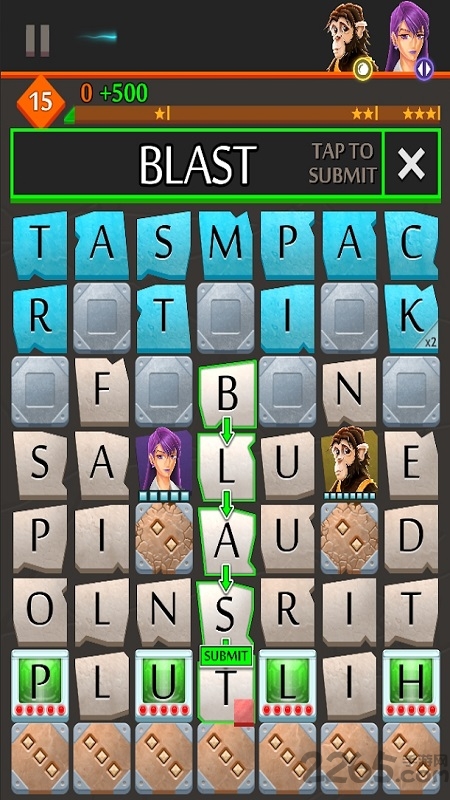
Task: Submit the word BLAST
Action: 197,163
